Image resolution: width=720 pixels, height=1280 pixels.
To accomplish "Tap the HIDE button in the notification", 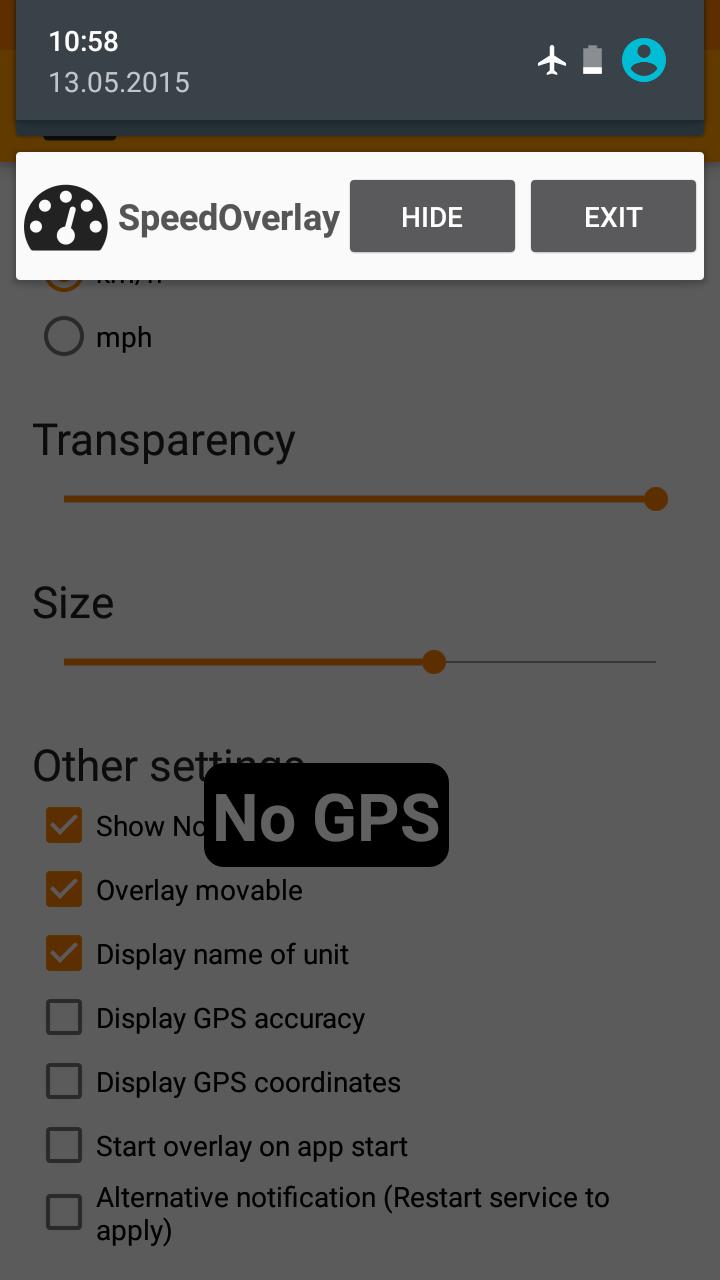I will (x=432, y=216).
